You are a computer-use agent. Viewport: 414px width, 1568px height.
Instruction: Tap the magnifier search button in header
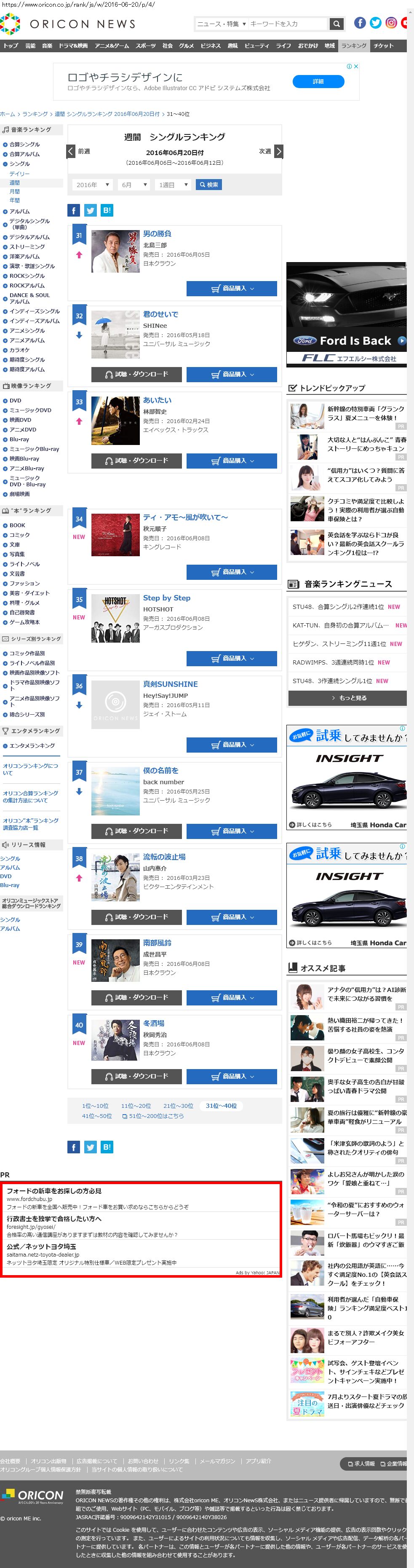(336, 24)
